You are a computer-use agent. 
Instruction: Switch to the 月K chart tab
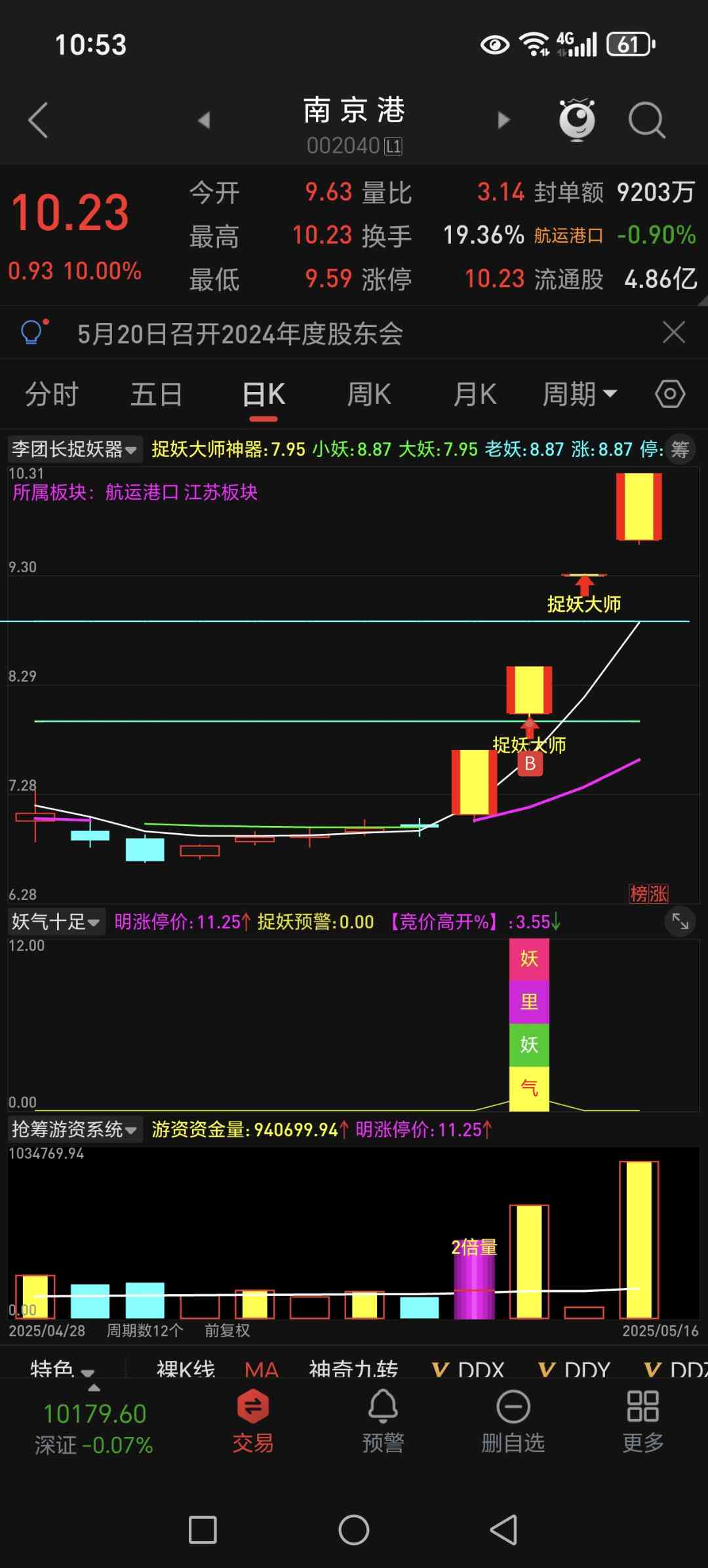pyautogui.click(x=475, y=395)
